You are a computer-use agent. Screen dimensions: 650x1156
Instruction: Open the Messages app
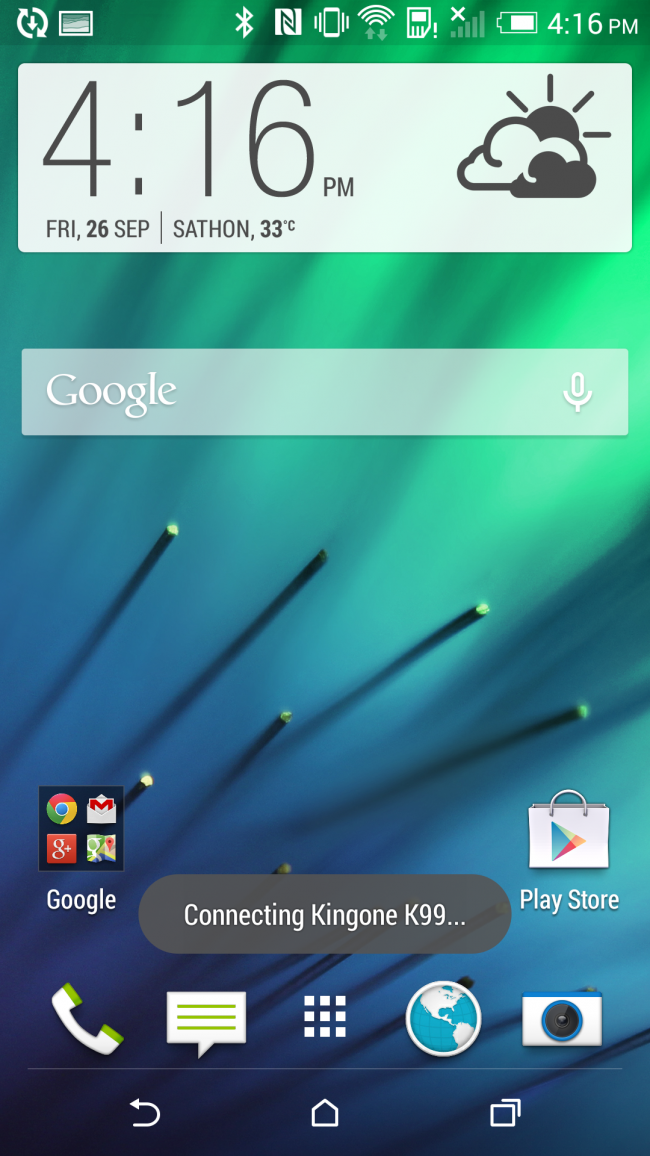pyautogui.click(x=206, y=1021)
